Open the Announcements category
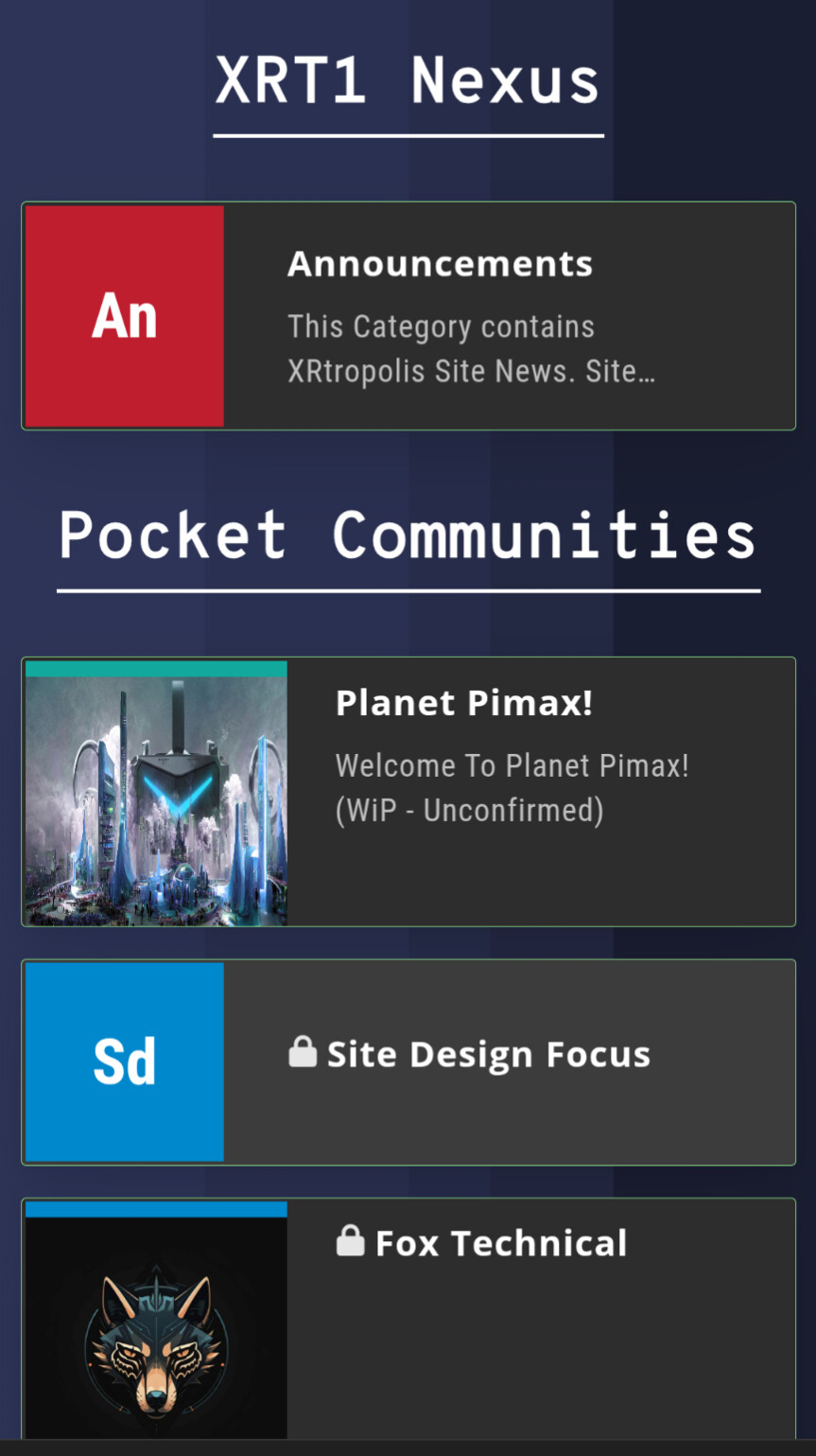This screenshot has height=1456, width=816. (x=440, y=264)
